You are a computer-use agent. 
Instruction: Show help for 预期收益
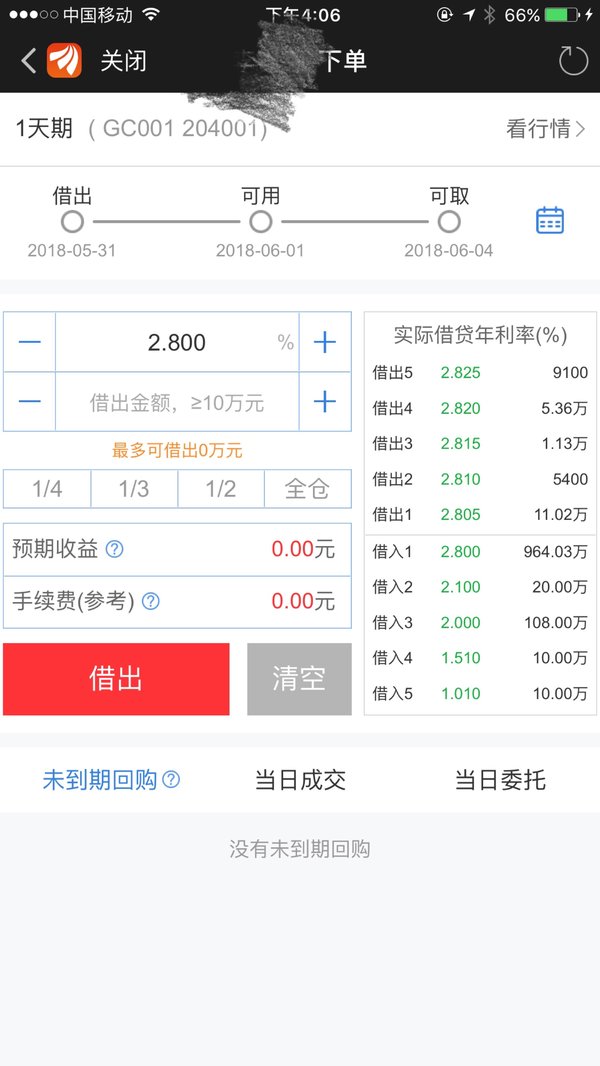(x=115, y=549)
